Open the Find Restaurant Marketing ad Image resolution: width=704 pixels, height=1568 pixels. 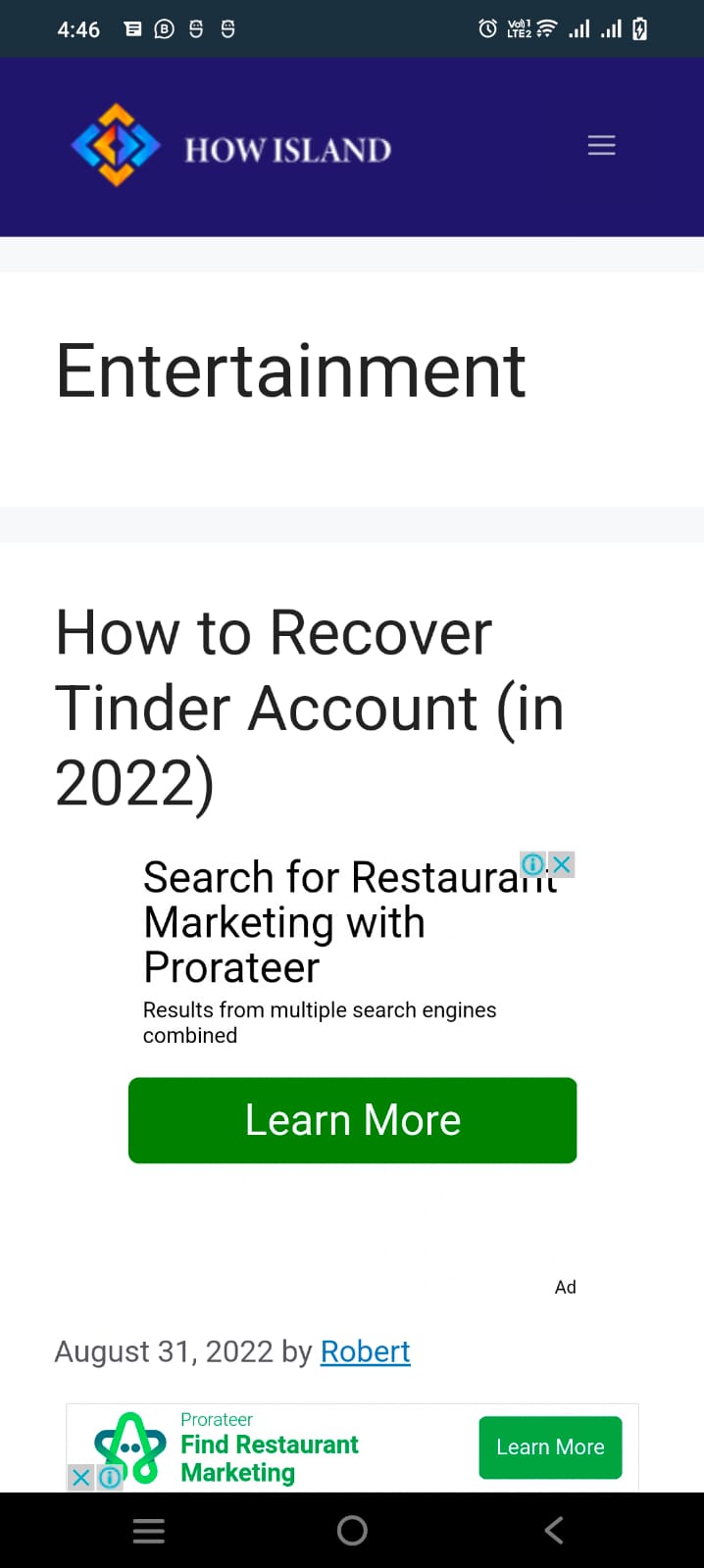pyautogui.click(x=269, y=1457)
